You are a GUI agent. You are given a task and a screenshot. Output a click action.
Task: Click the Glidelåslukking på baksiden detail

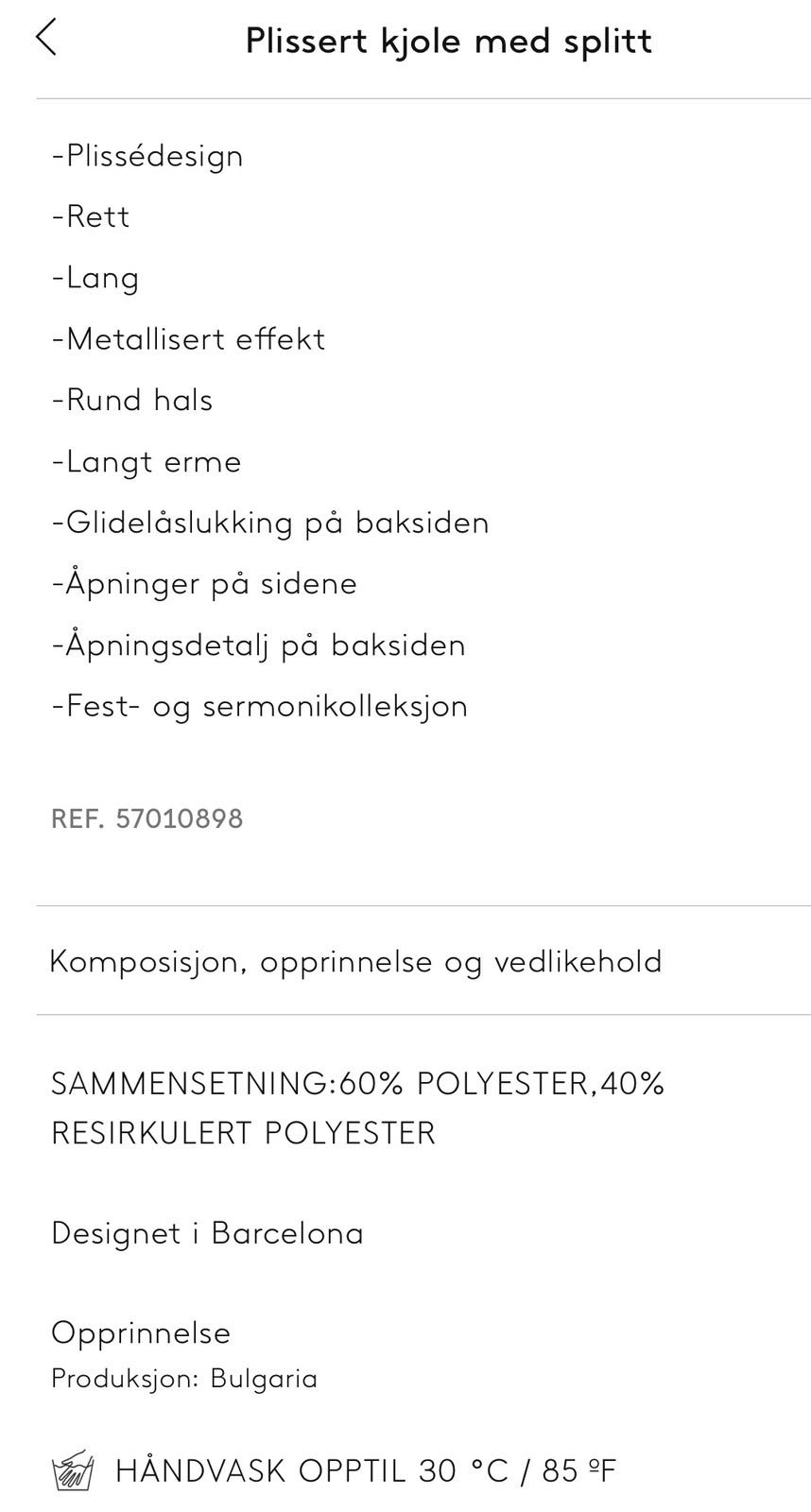(271, 522)
